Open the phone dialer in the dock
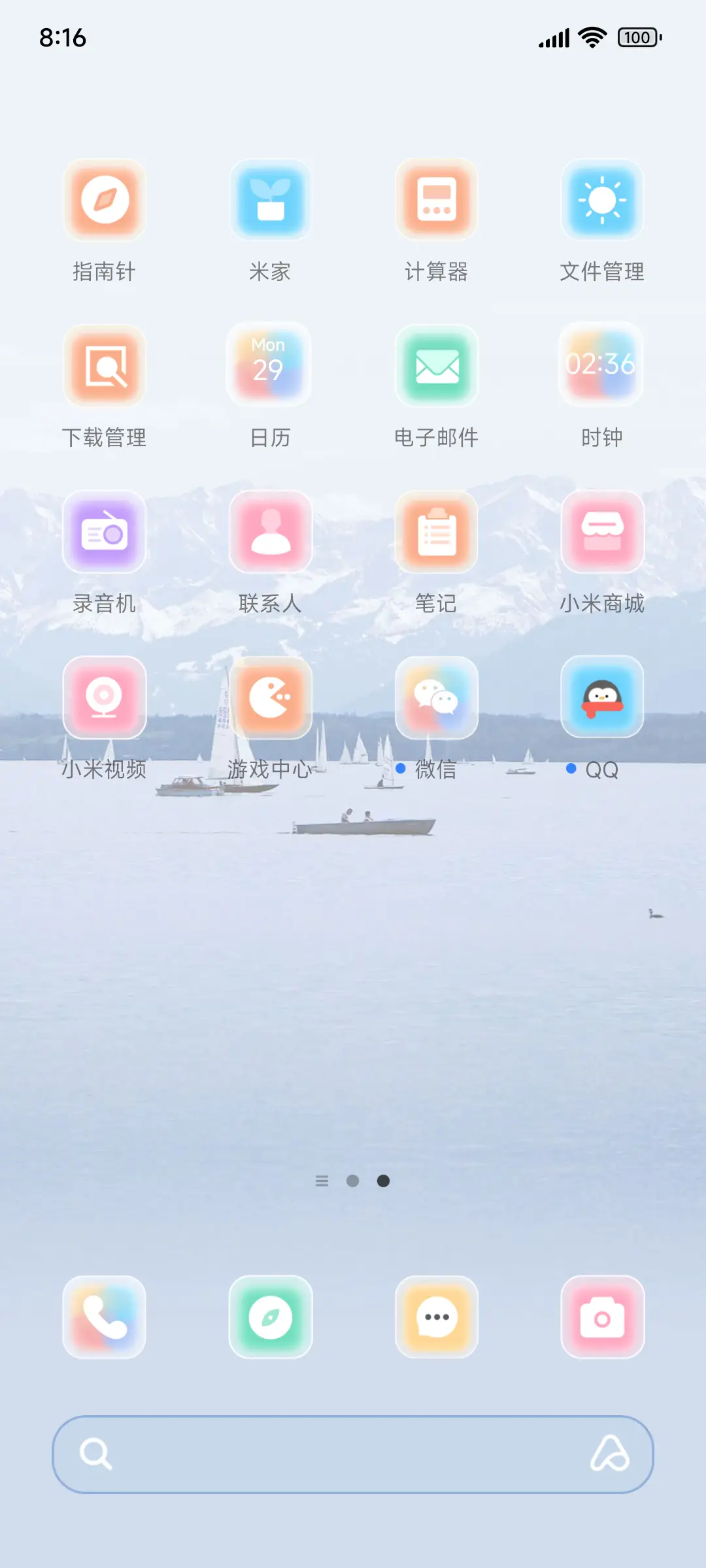 (x=105, y=1318)
